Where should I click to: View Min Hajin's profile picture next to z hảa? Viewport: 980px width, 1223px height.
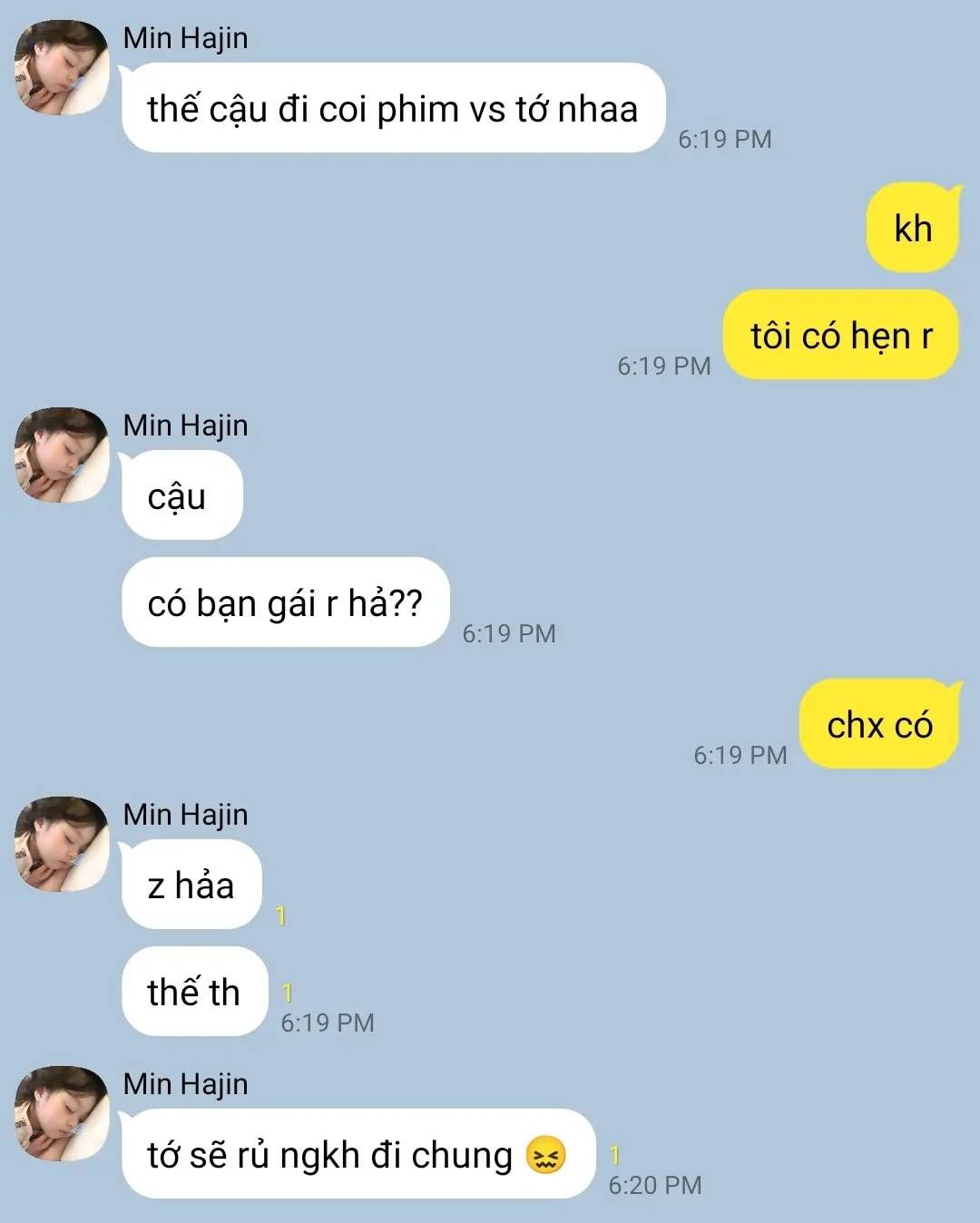[x=61, y=845]
